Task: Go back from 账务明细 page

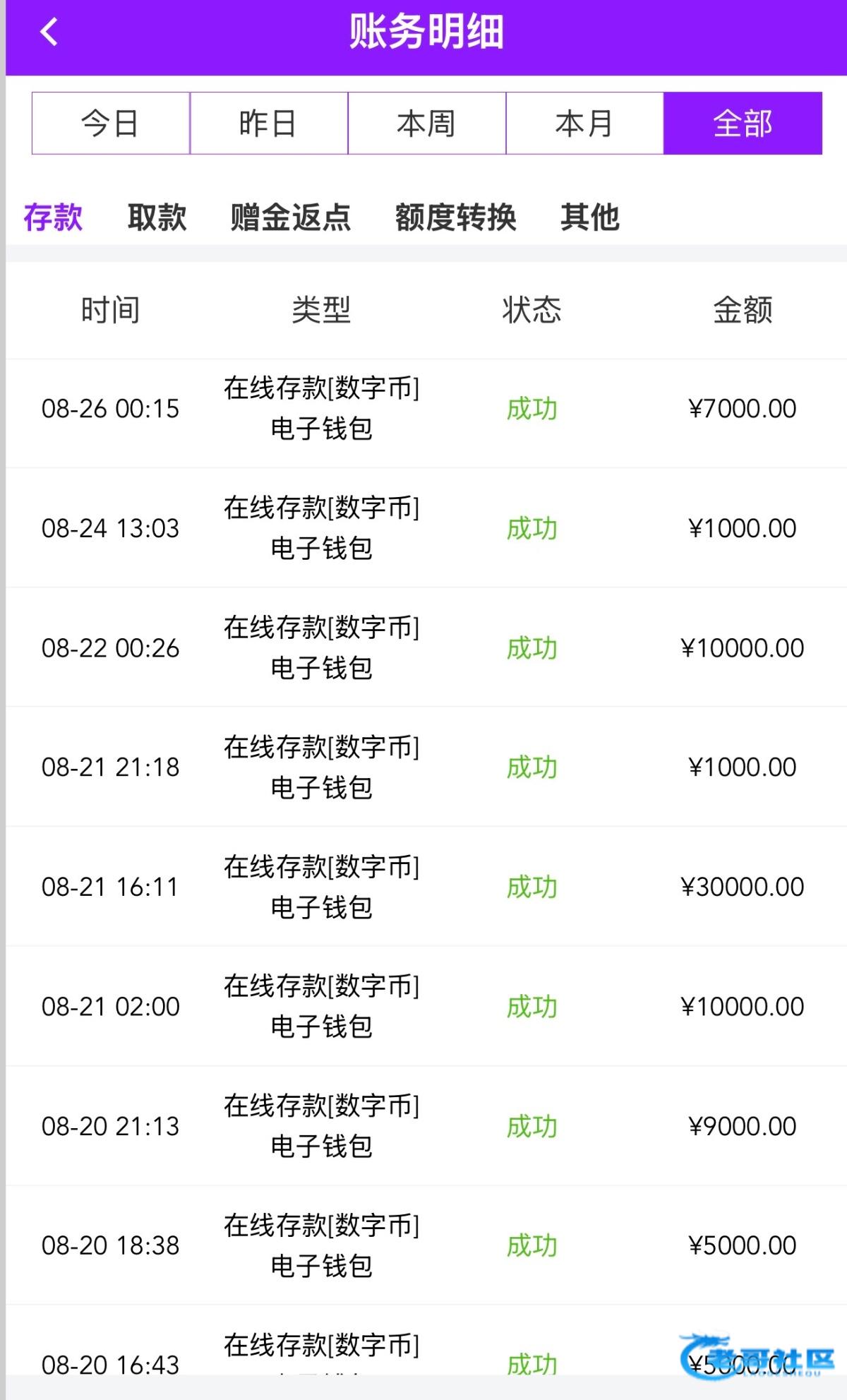Action: click(49, 32)
